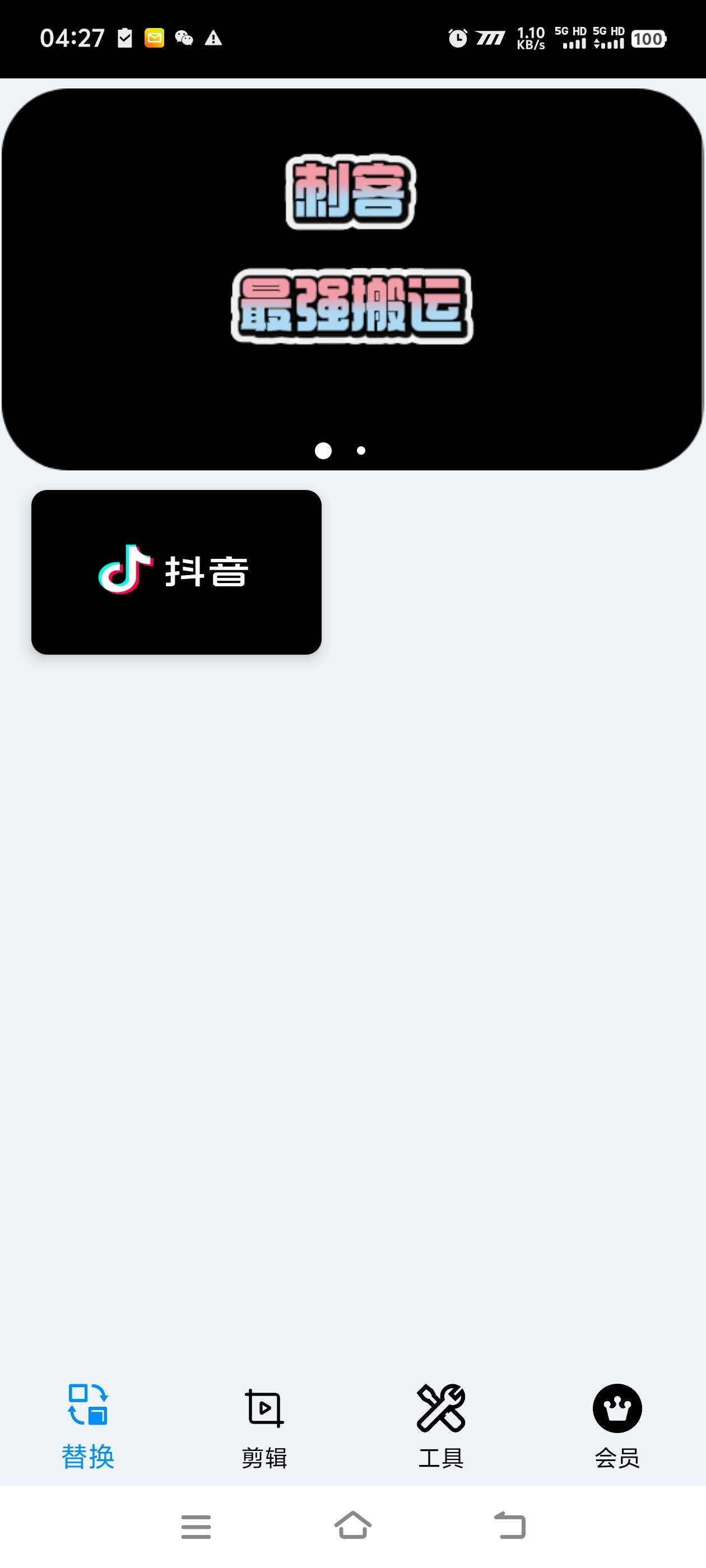Screen dimensions: 706x1568
Task: Return to the system home screen
Action: pyautogui.click(x=352, y=1526)
